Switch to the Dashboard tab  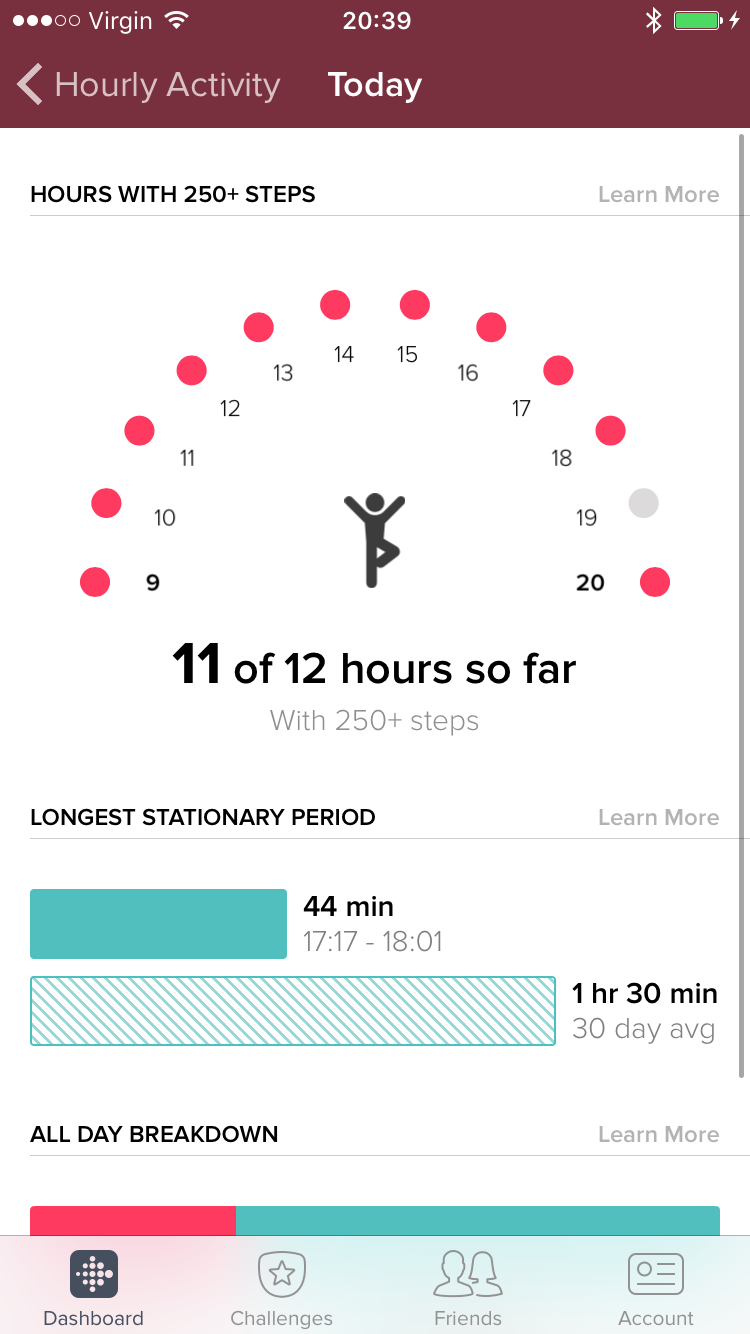point(94,1289)
